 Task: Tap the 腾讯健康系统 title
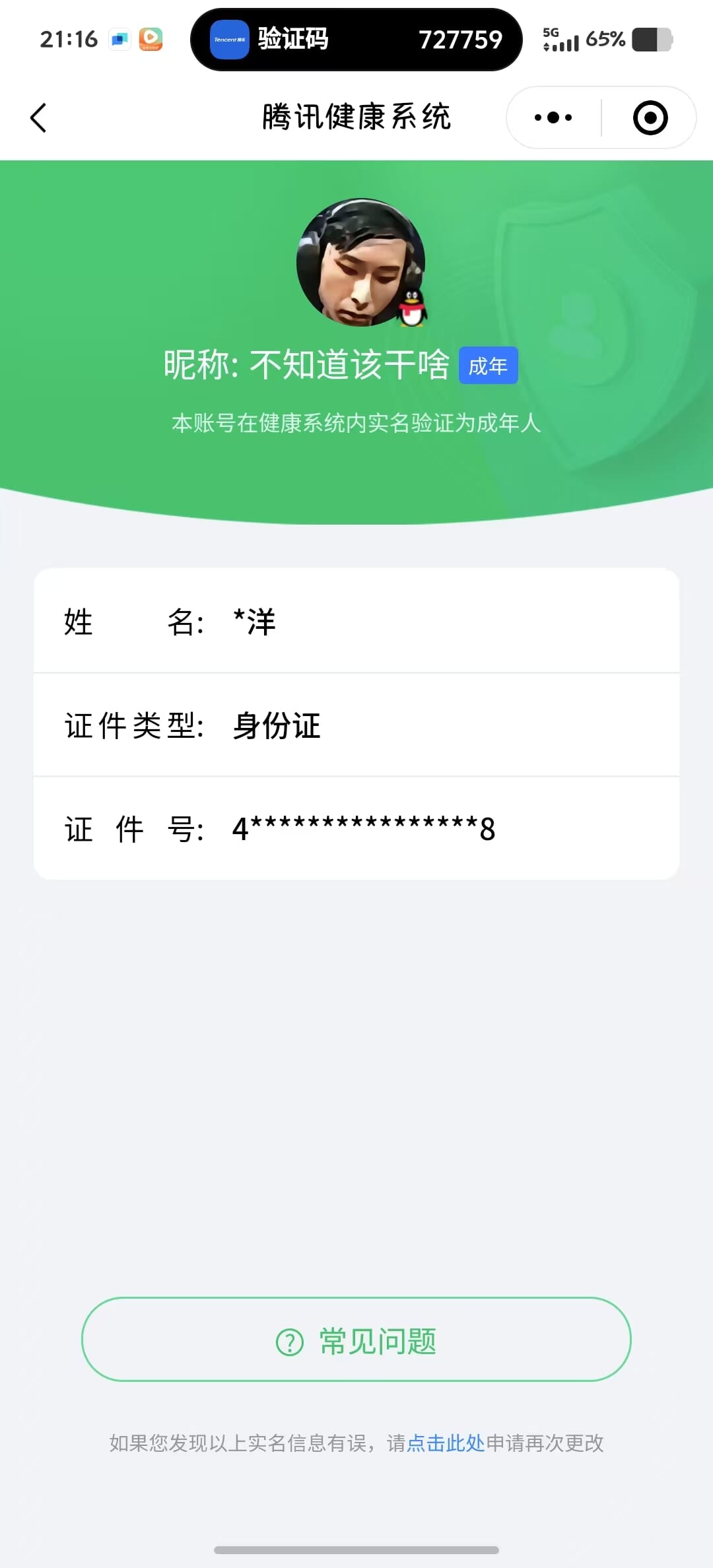tap(356, 116)
